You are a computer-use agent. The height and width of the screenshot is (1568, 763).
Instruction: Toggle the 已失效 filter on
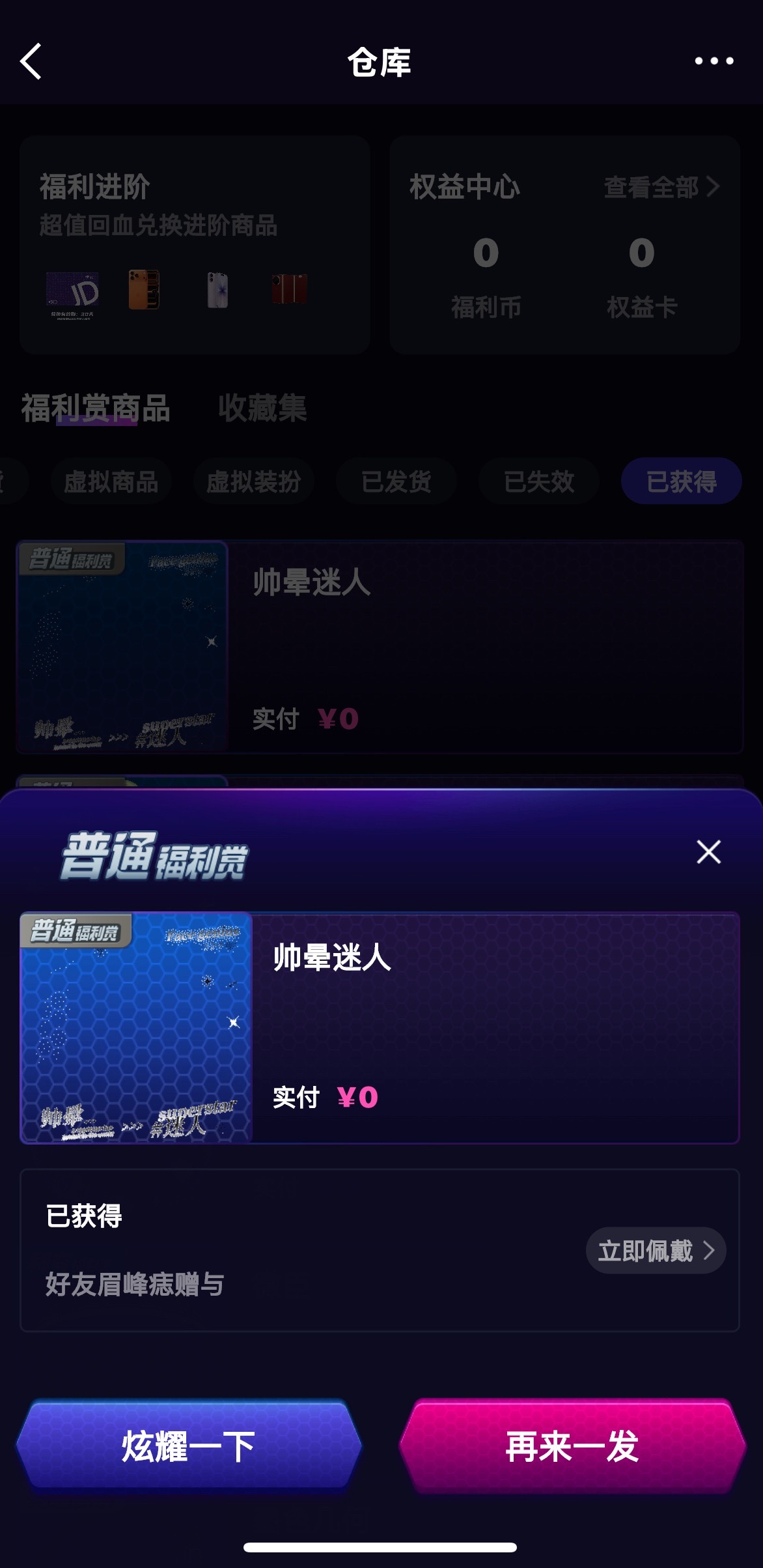tap(538, 481)
